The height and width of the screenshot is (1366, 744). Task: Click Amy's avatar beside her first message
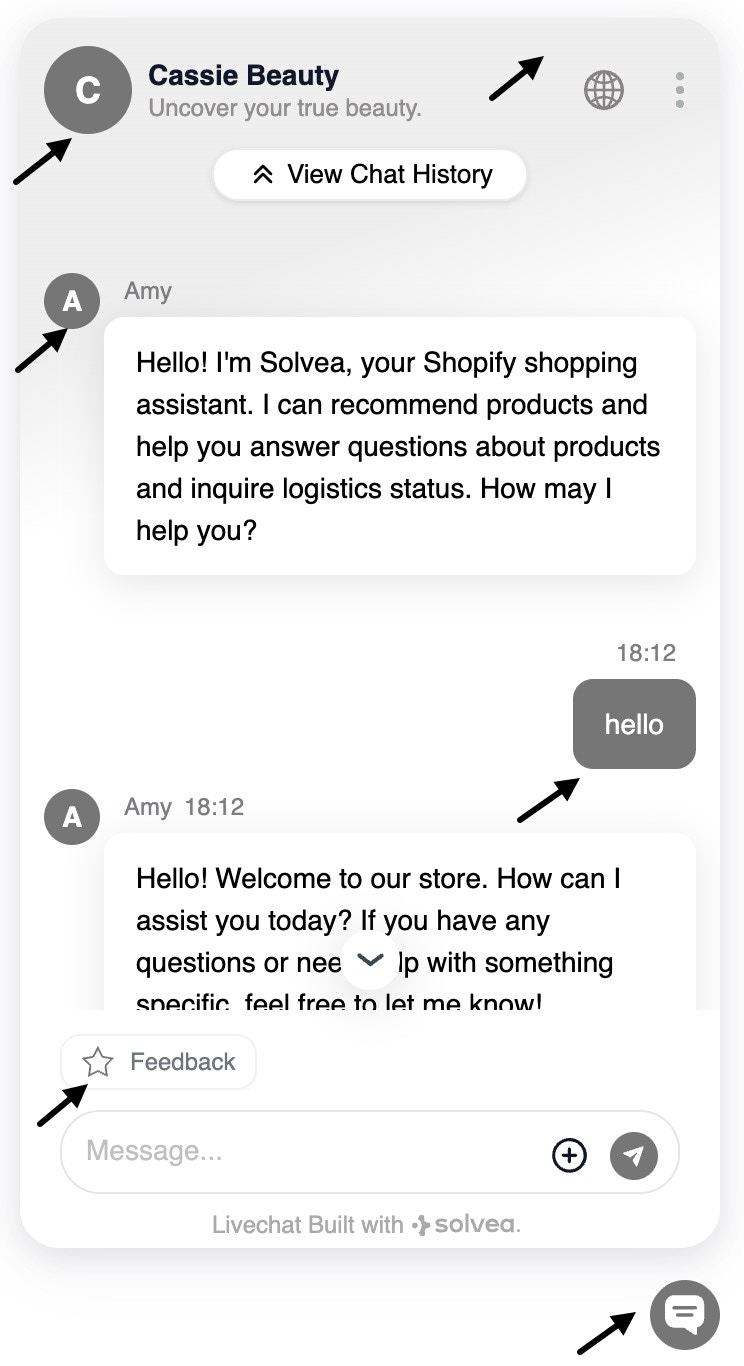[72, 300]
